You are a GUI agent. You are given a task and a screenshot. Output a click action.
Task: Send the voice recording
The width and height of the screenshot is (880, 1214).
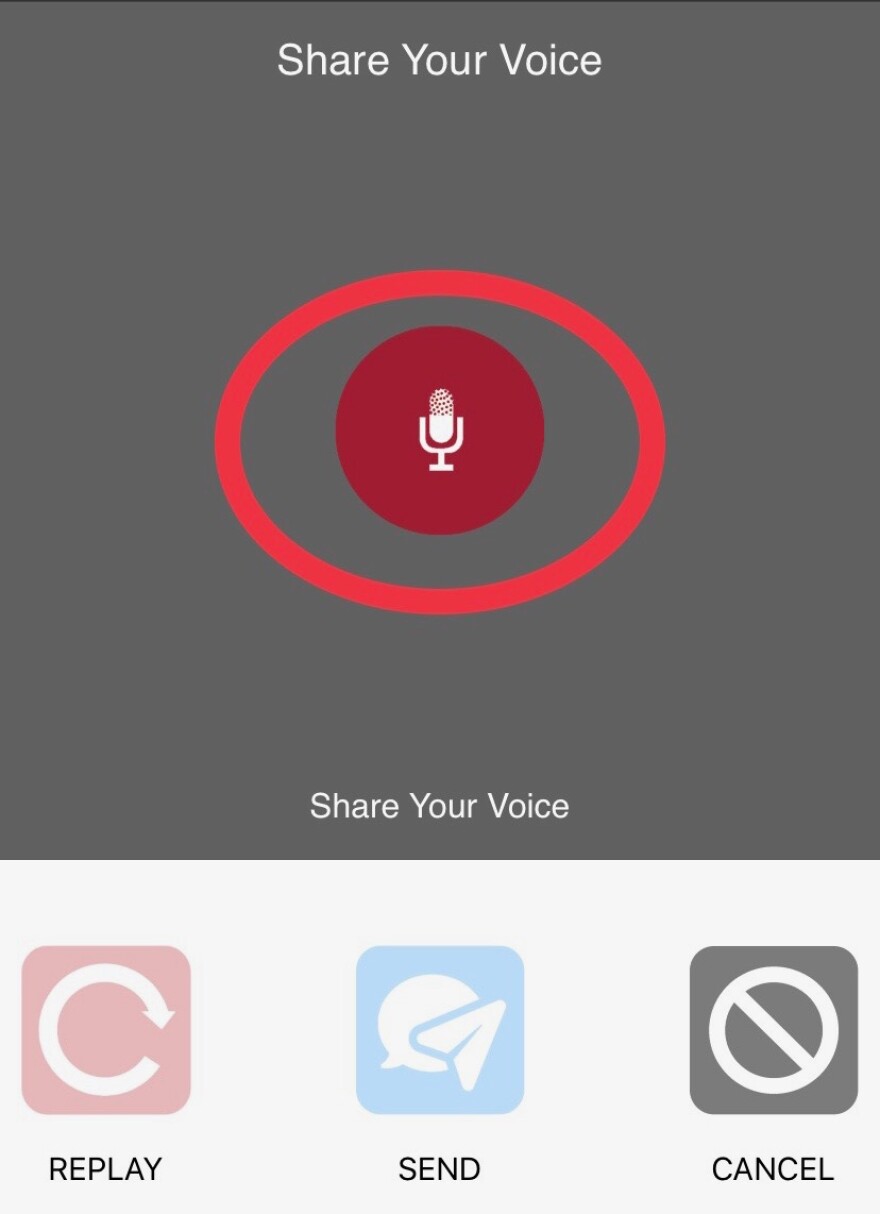[x=440, y=1030]
